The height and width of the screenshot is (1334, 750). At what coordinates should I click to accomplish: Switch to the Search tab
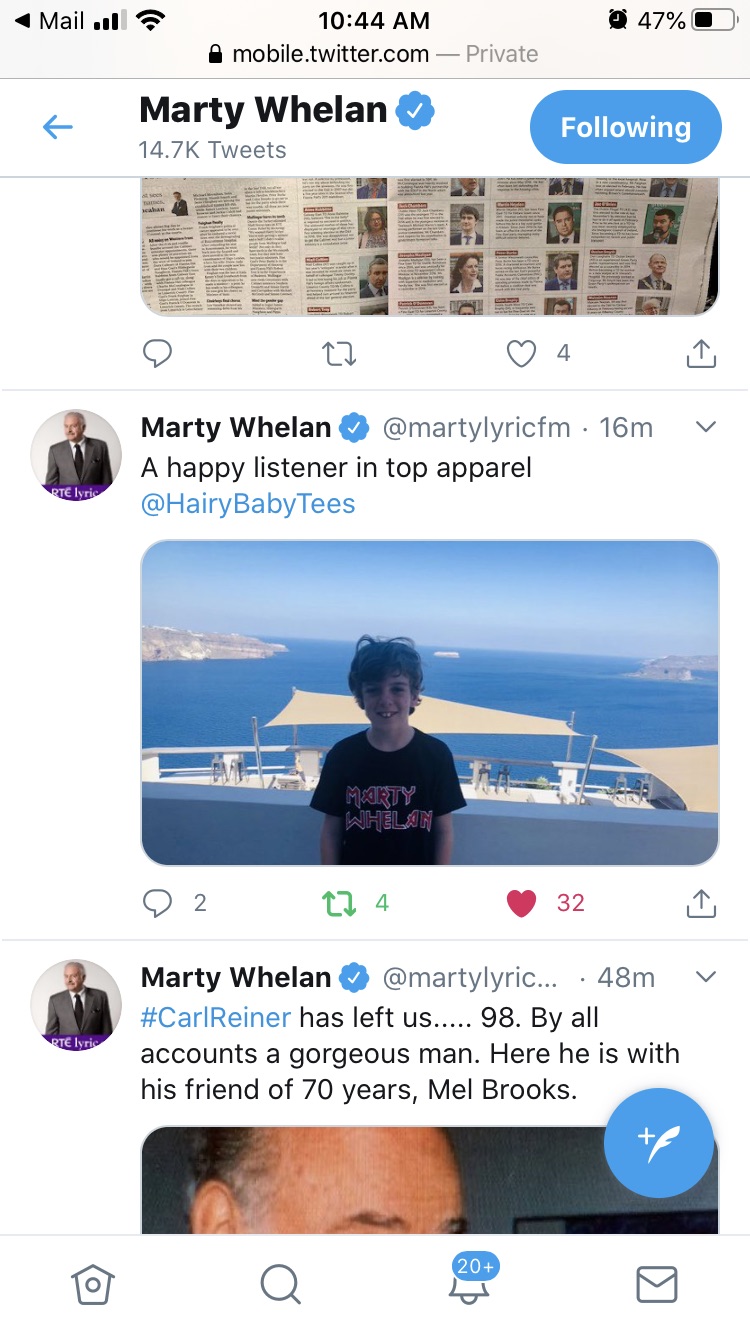pos(280,1283)
